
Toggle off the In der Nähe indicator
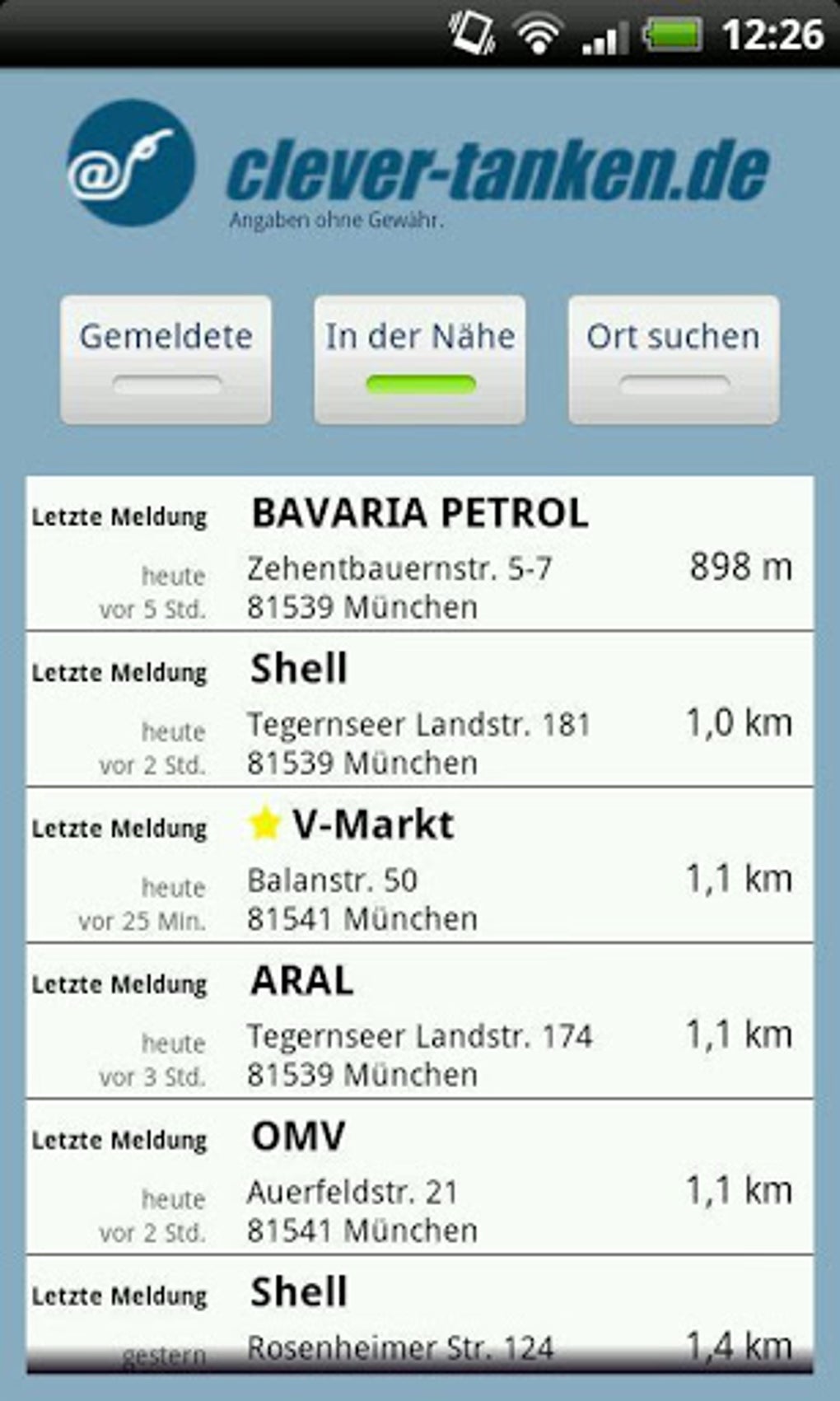coord(421,381)
